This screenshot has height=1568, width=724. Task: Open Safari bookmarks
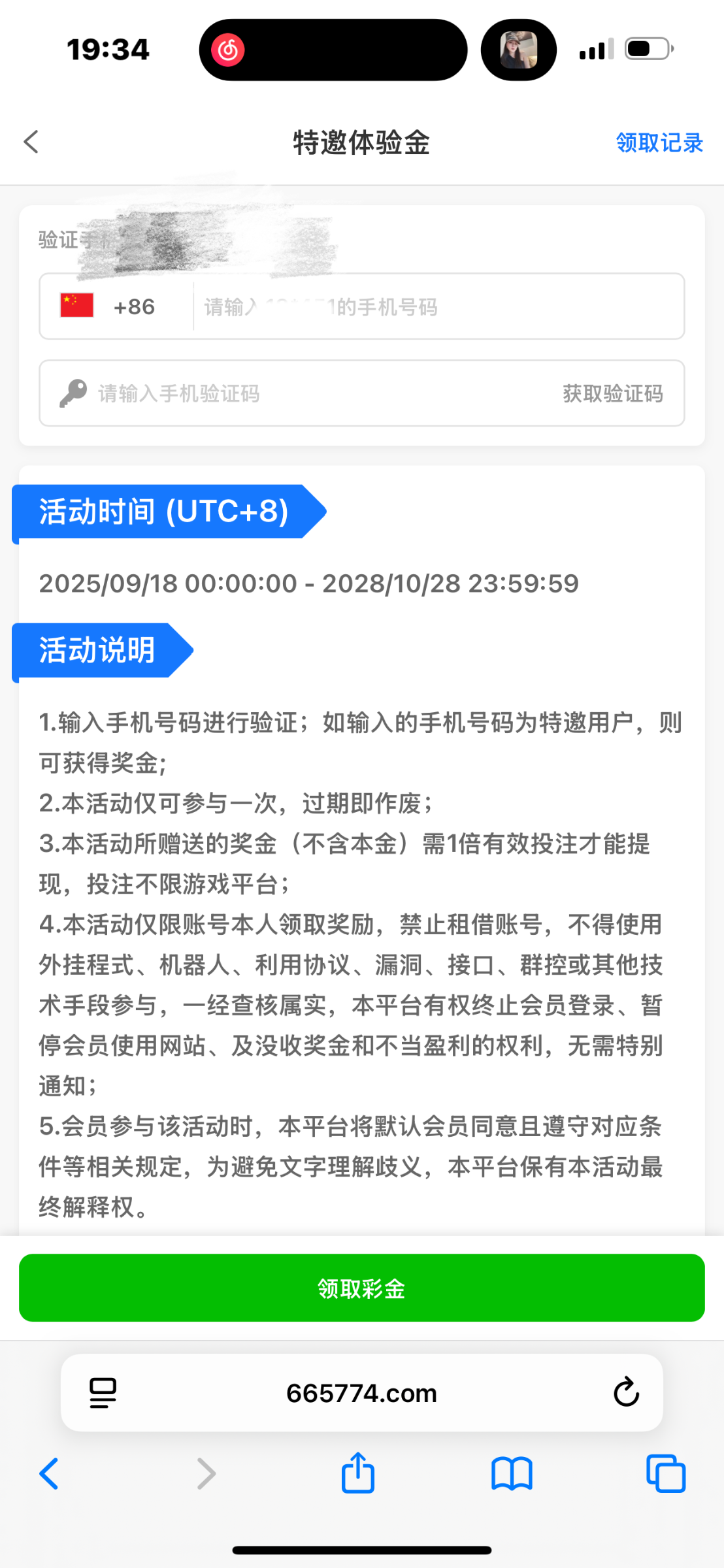click(x=512, y=1474)
